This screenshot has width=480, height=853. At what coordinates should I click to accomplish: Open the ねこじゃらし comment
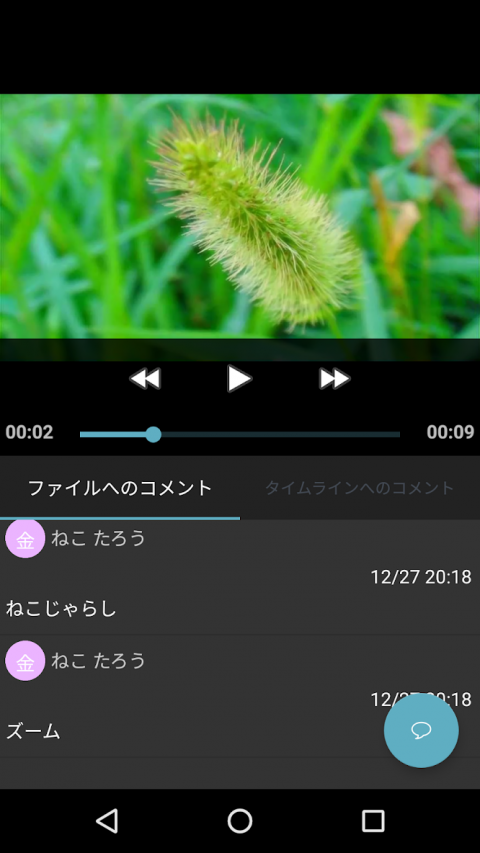(x=240, y=578)
